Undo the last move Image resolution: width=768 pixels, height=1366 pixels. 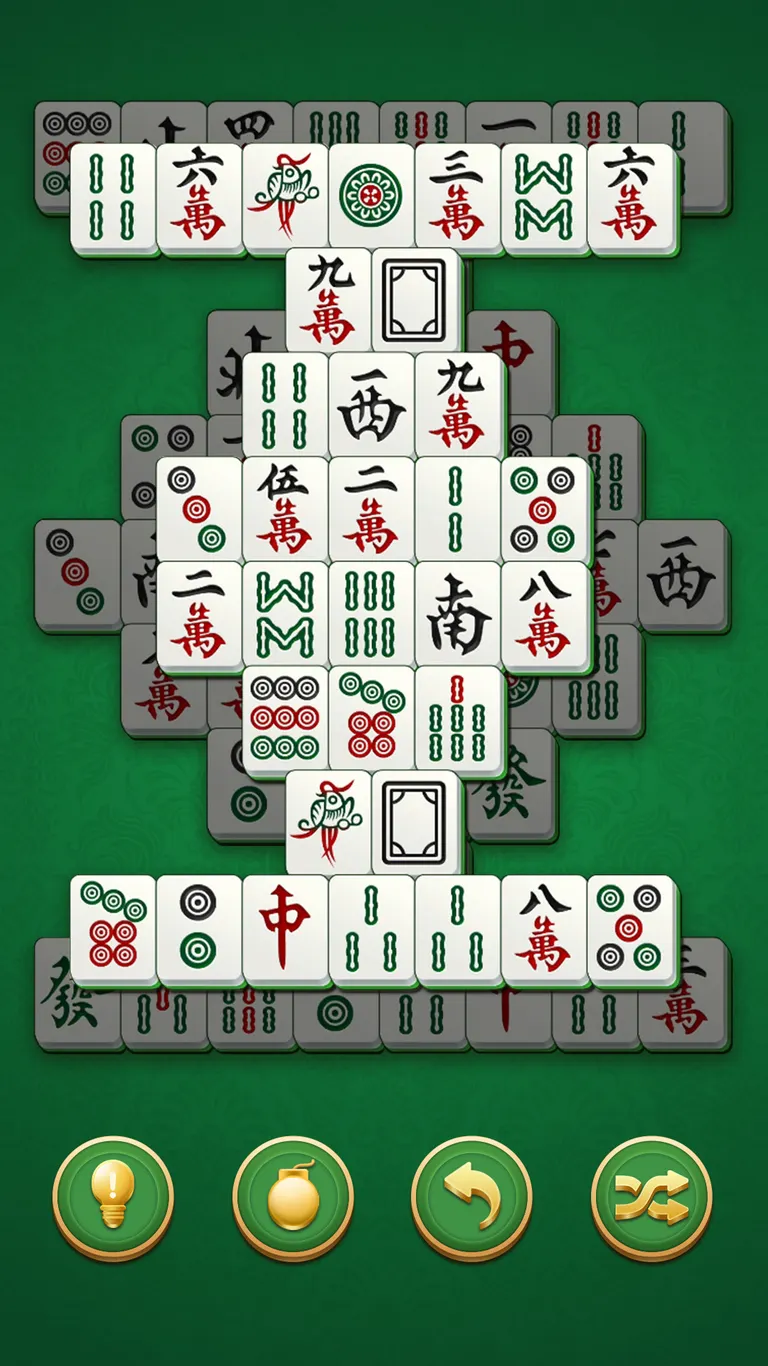point(472,1196)
